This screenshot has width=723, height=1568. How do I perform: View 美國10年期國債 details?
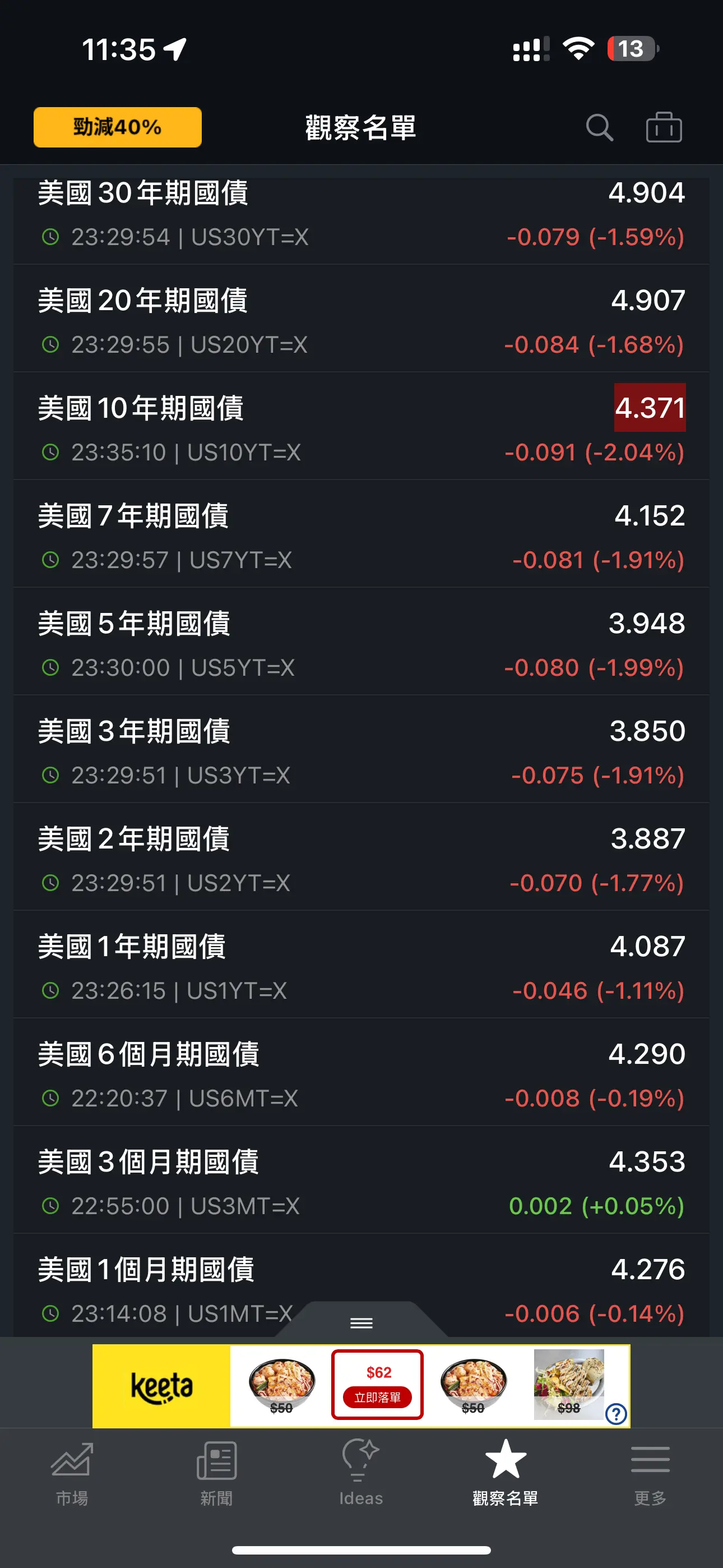(361, 426)
